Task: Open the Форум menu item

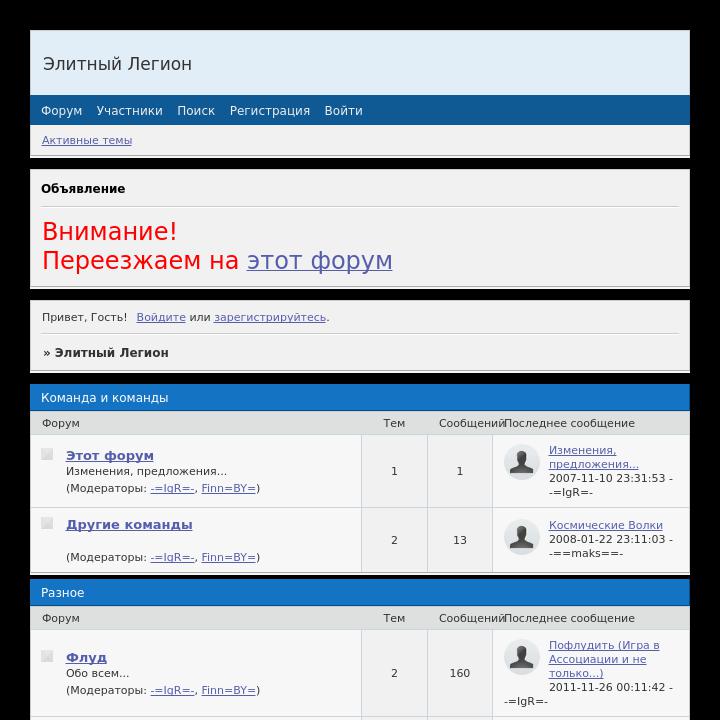Action: click(x=61, y=111)
